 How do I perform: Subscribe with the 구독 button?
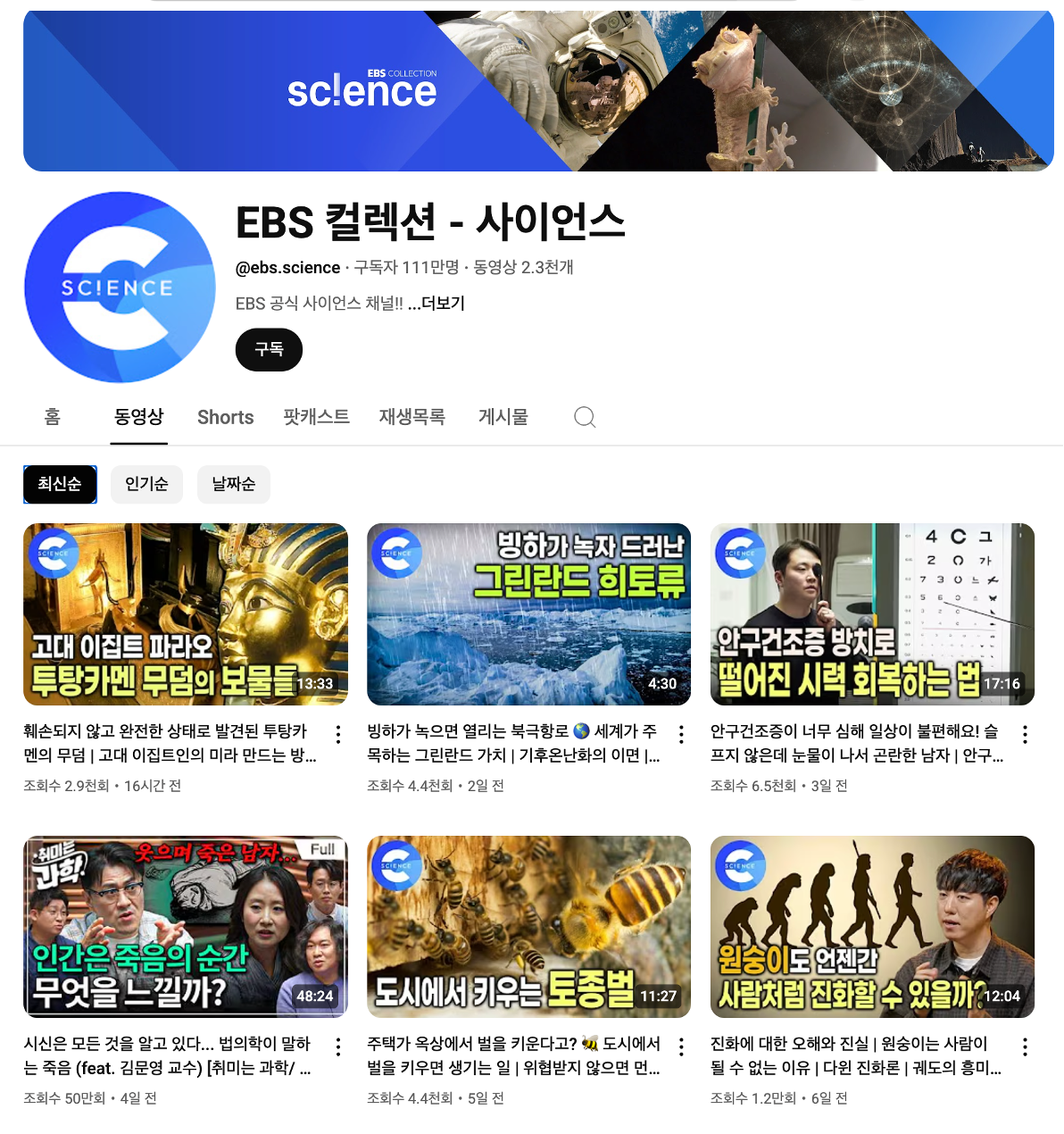(269, 350)
